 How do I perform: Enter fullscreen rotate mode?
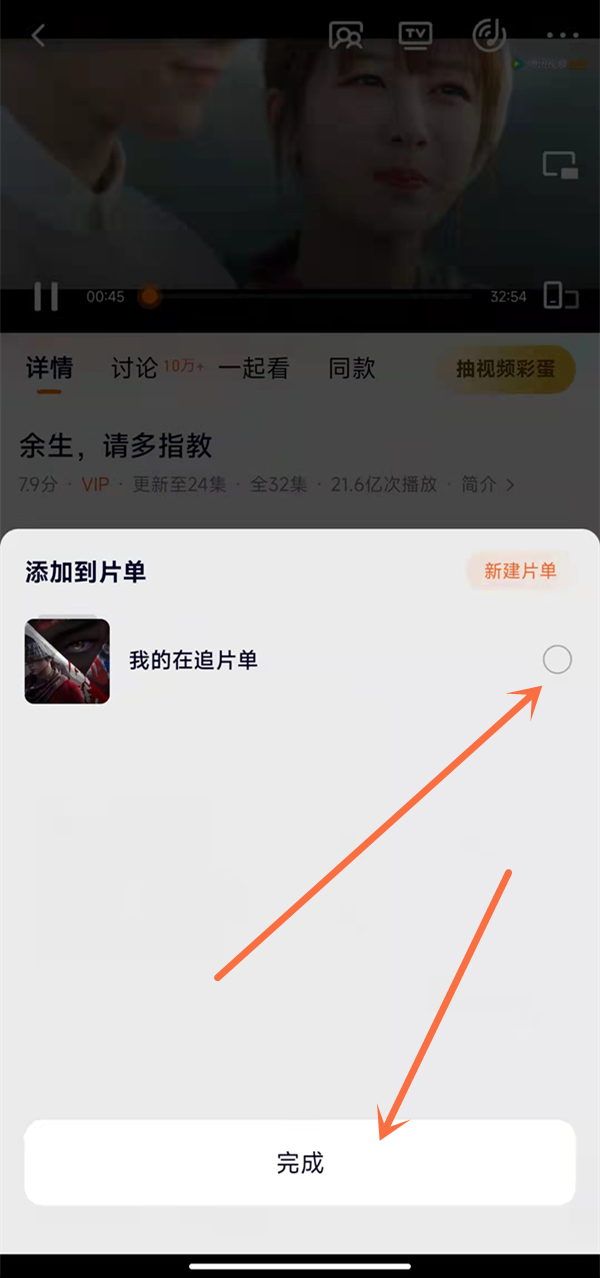(x=560, y=296)
